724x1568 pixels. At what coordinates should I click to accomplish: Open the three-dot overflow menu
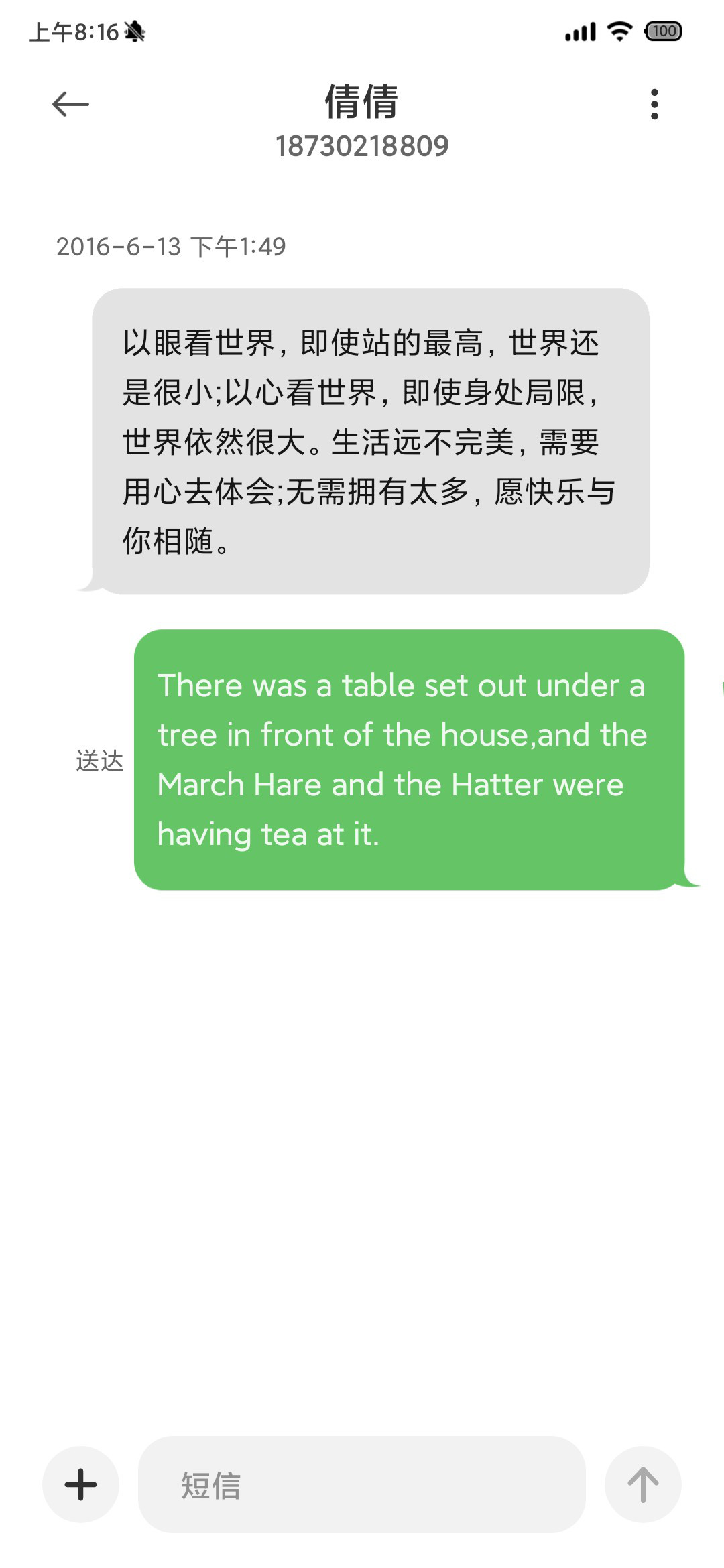(654, 104)
